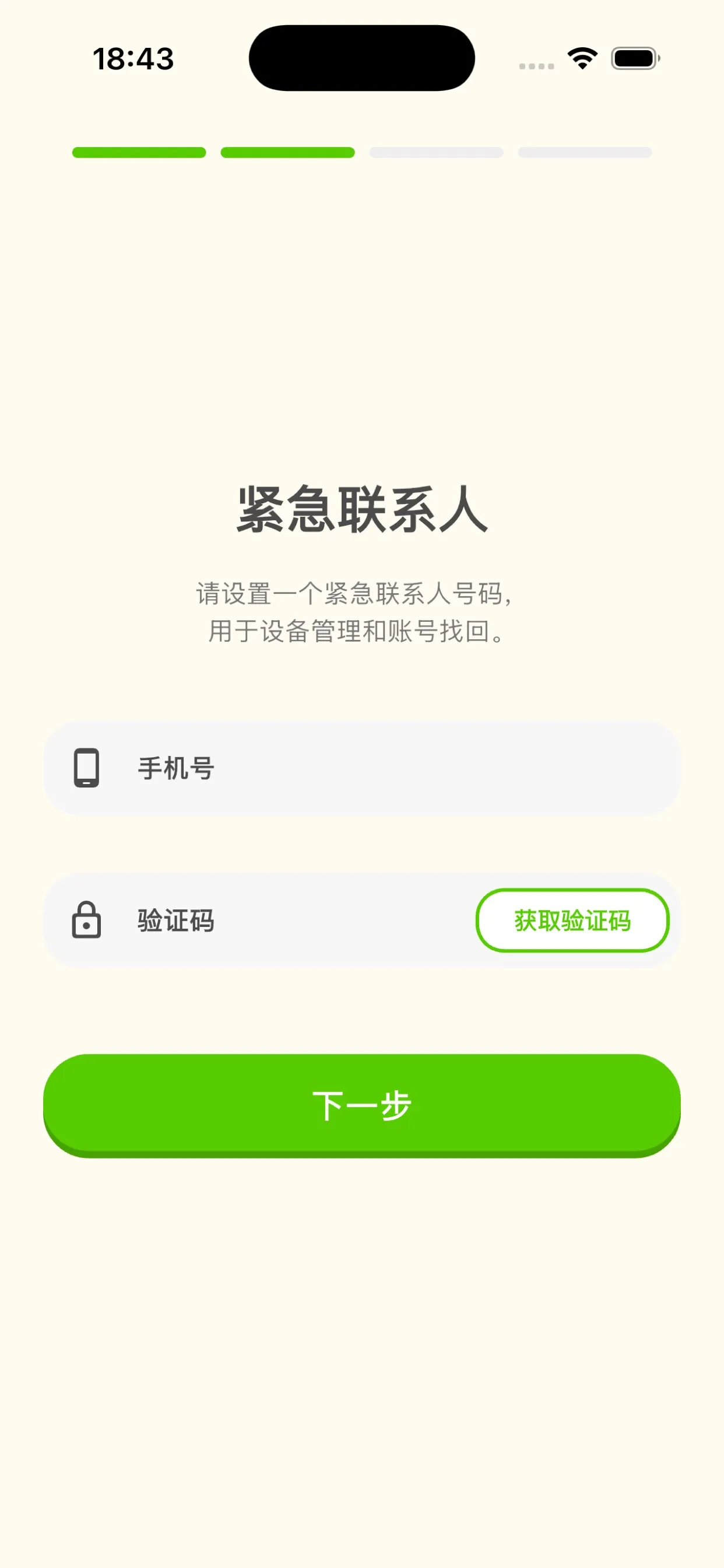Click the Wi-Fi icon in the status bar
The height and width of the screenshot is (1568, 724).
pyautogui.click(x=581, y=58)
